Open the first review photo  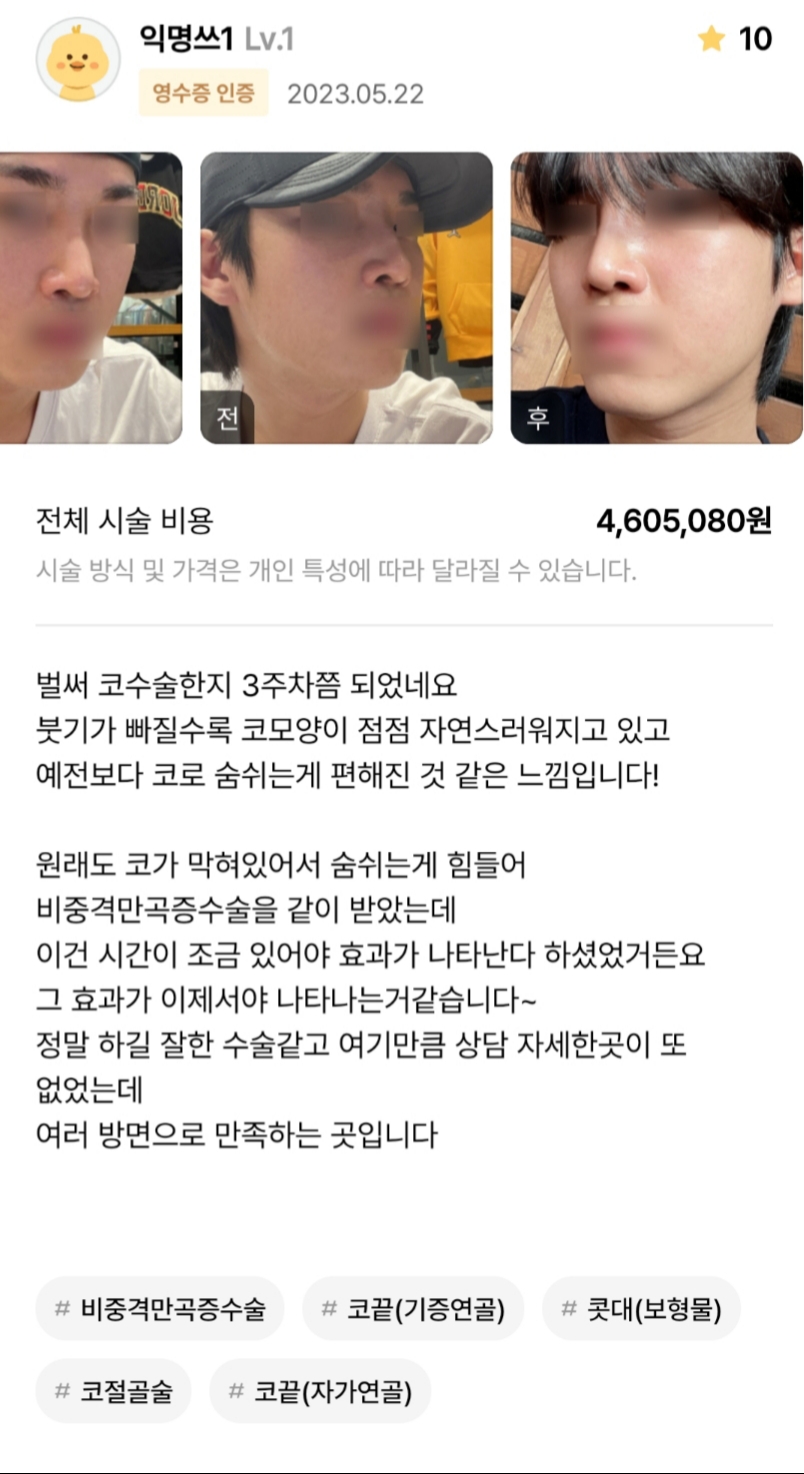tap(90, 297)
